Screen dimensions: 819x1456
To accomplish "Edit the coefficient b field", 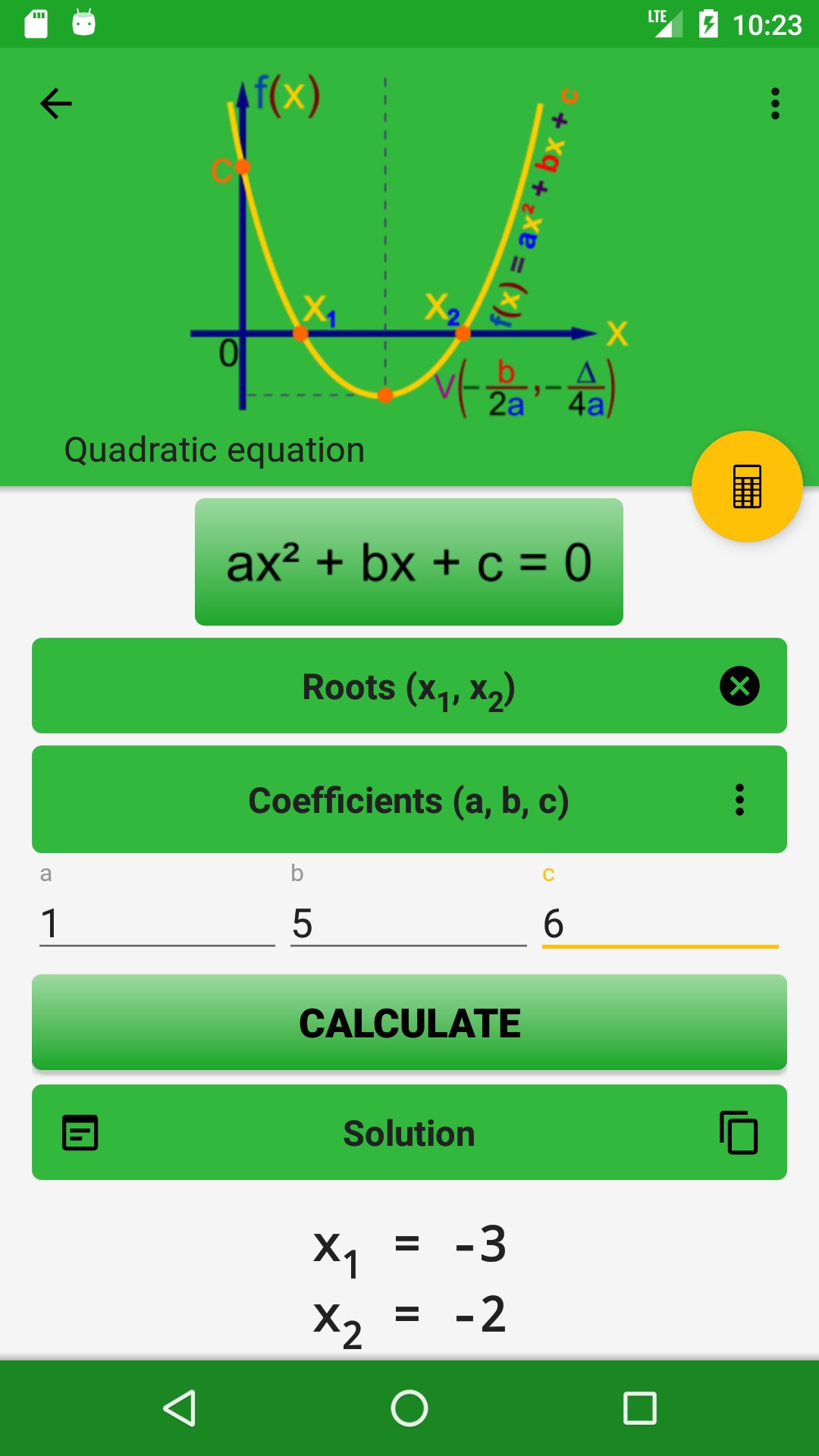I will 408,923.
